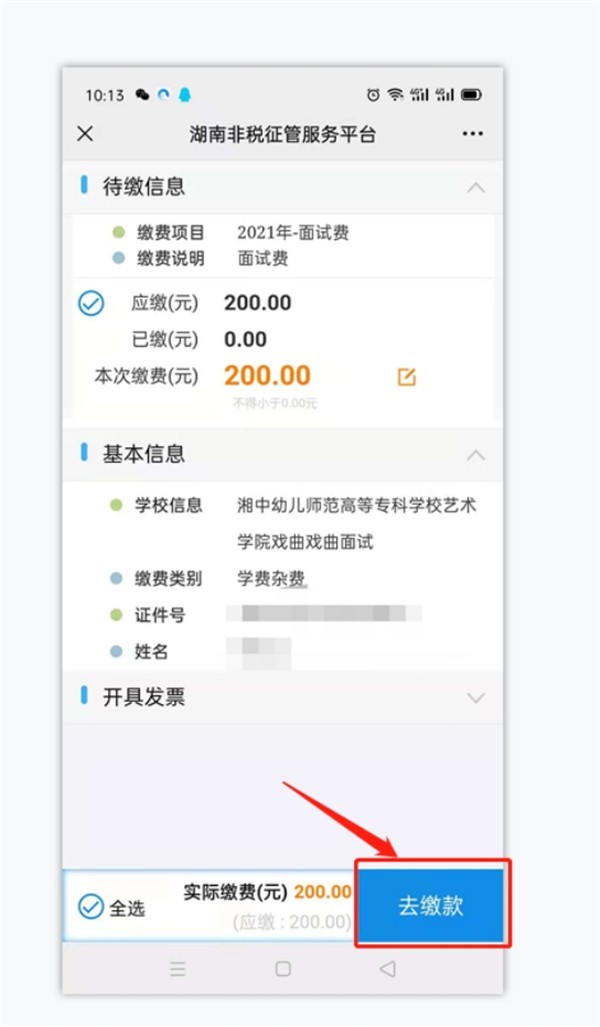The width and height of the screenshot is (600, 1027).
Task: Expand the 开具发票 section
Action: pyautogui.click(x=476, y=697)
